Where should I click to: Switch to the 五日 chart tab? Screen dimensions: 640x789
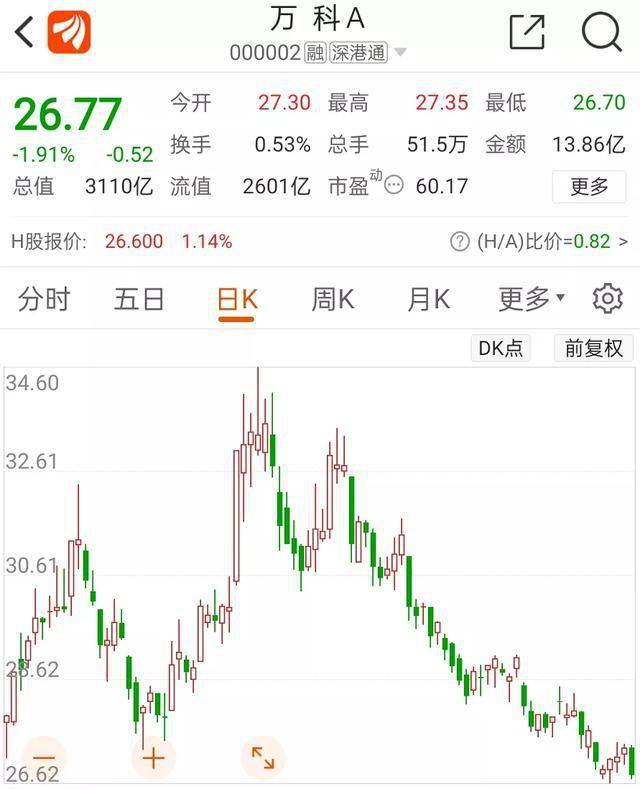tap(139, 299)
